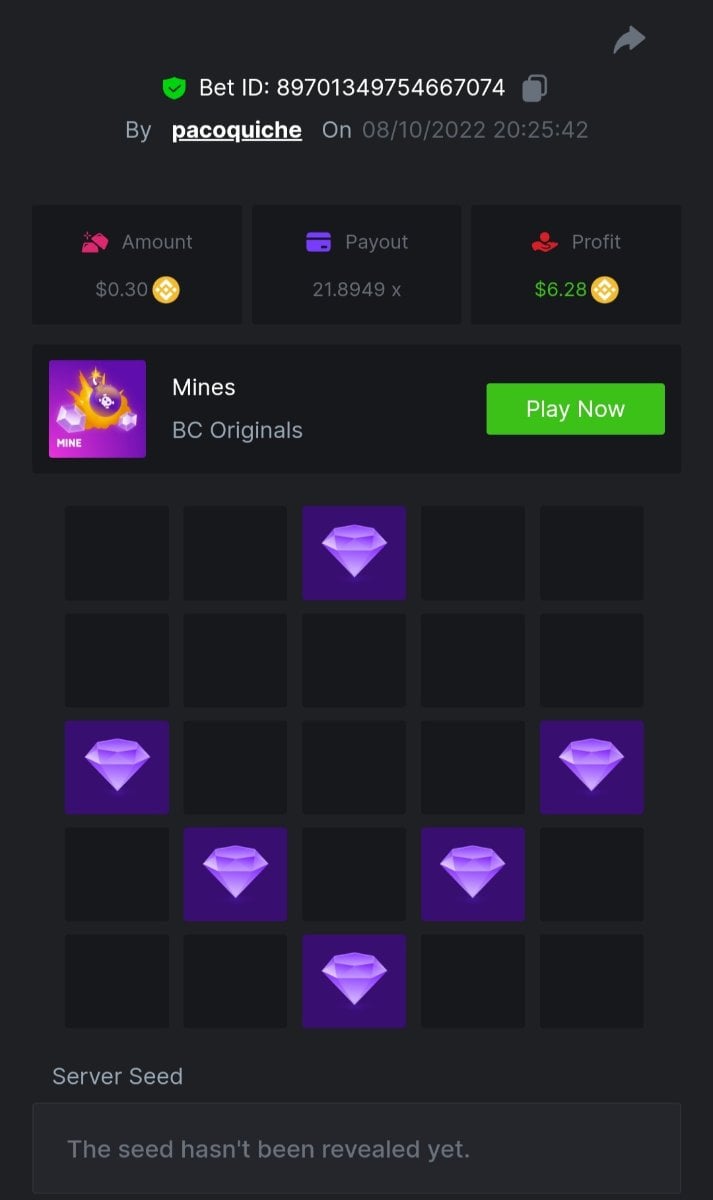Tap the Play Now button
This screenshot has height=1200, width=713.
(x=575, y=409)
